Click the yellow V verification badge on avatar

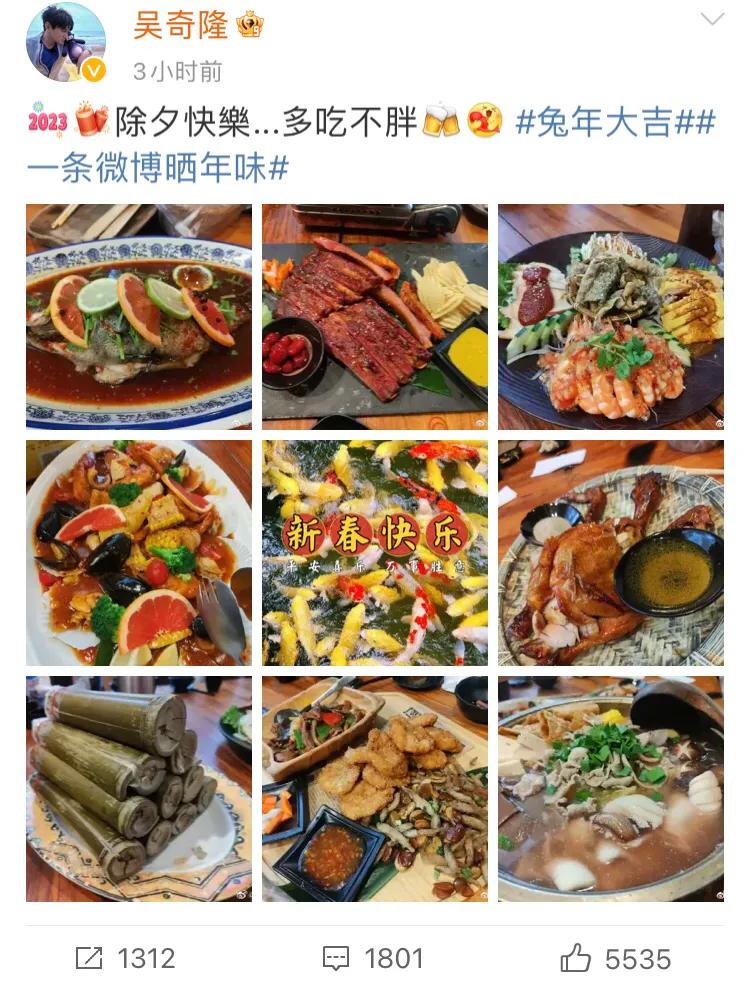(x=92, y=68)
